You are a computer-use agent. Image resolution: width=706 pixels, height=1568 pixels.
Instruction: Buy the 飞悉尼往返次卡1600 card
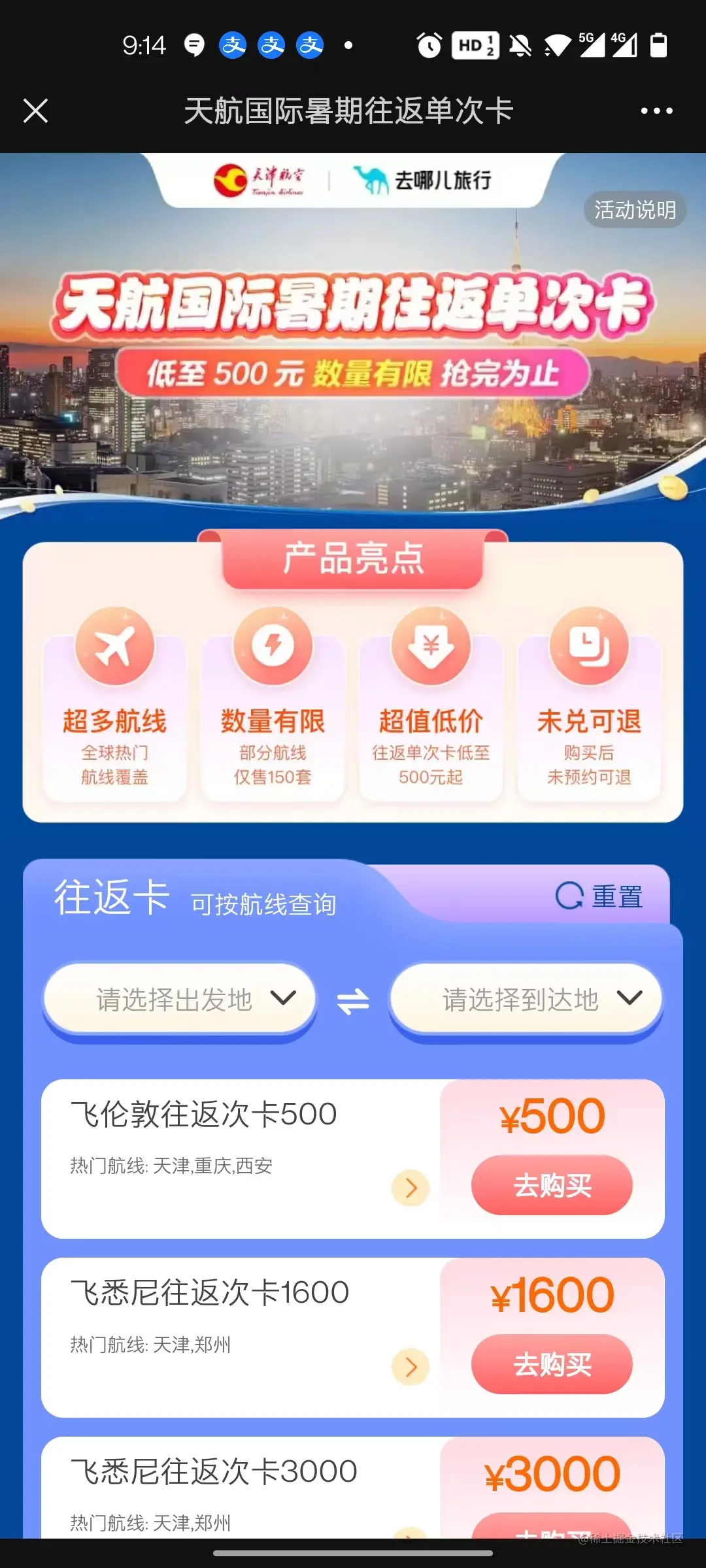pos(552,1364)
